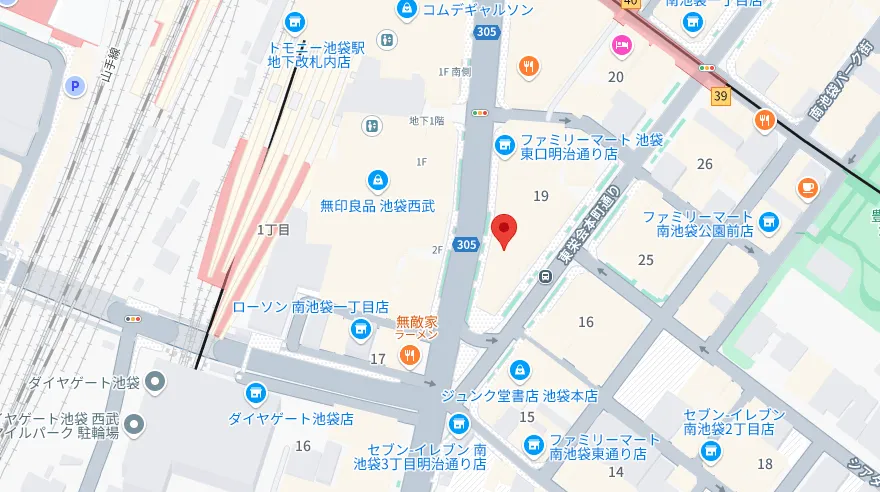Open the 無敵家 ラーメン restaurant marker
880x492 pixels.
[409, 355]
